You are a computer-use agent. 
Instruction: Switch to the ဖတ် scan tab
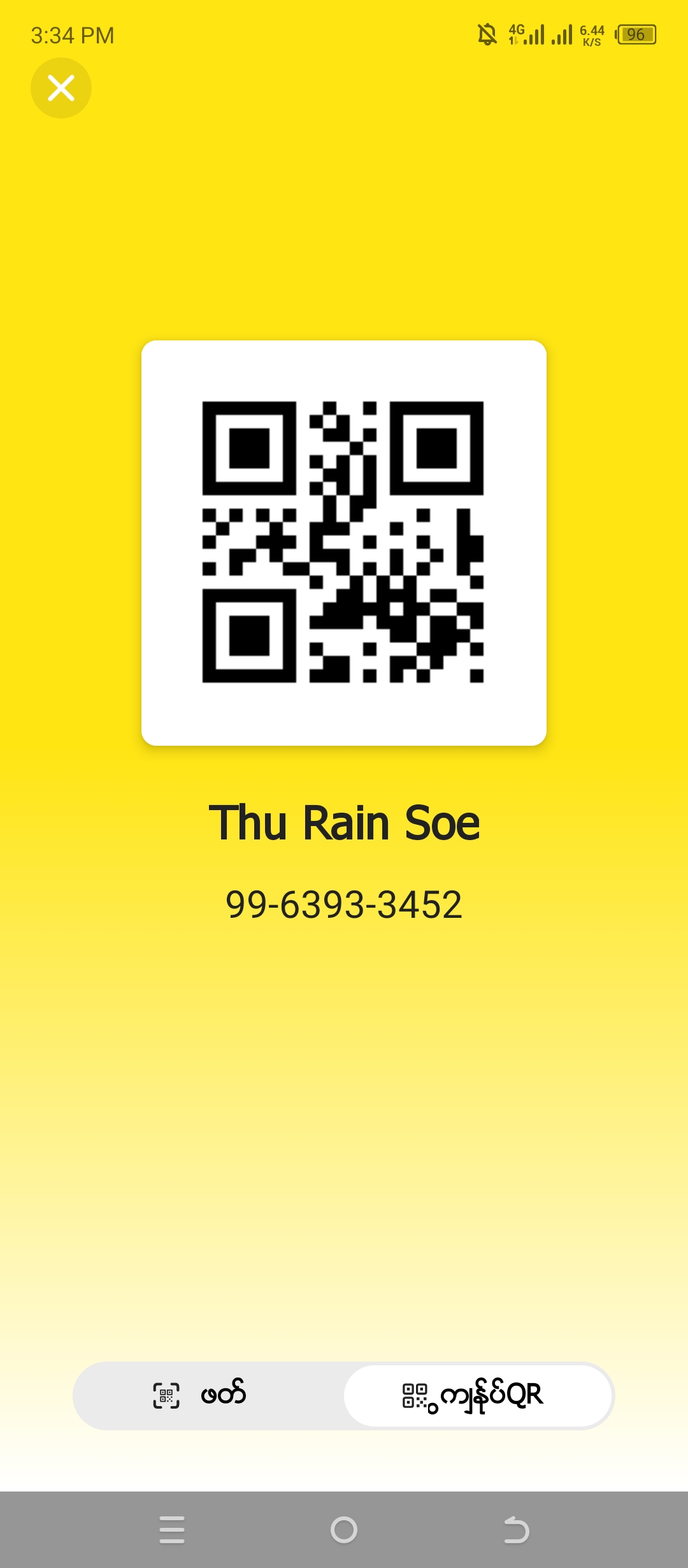(x=209, y=1395)
